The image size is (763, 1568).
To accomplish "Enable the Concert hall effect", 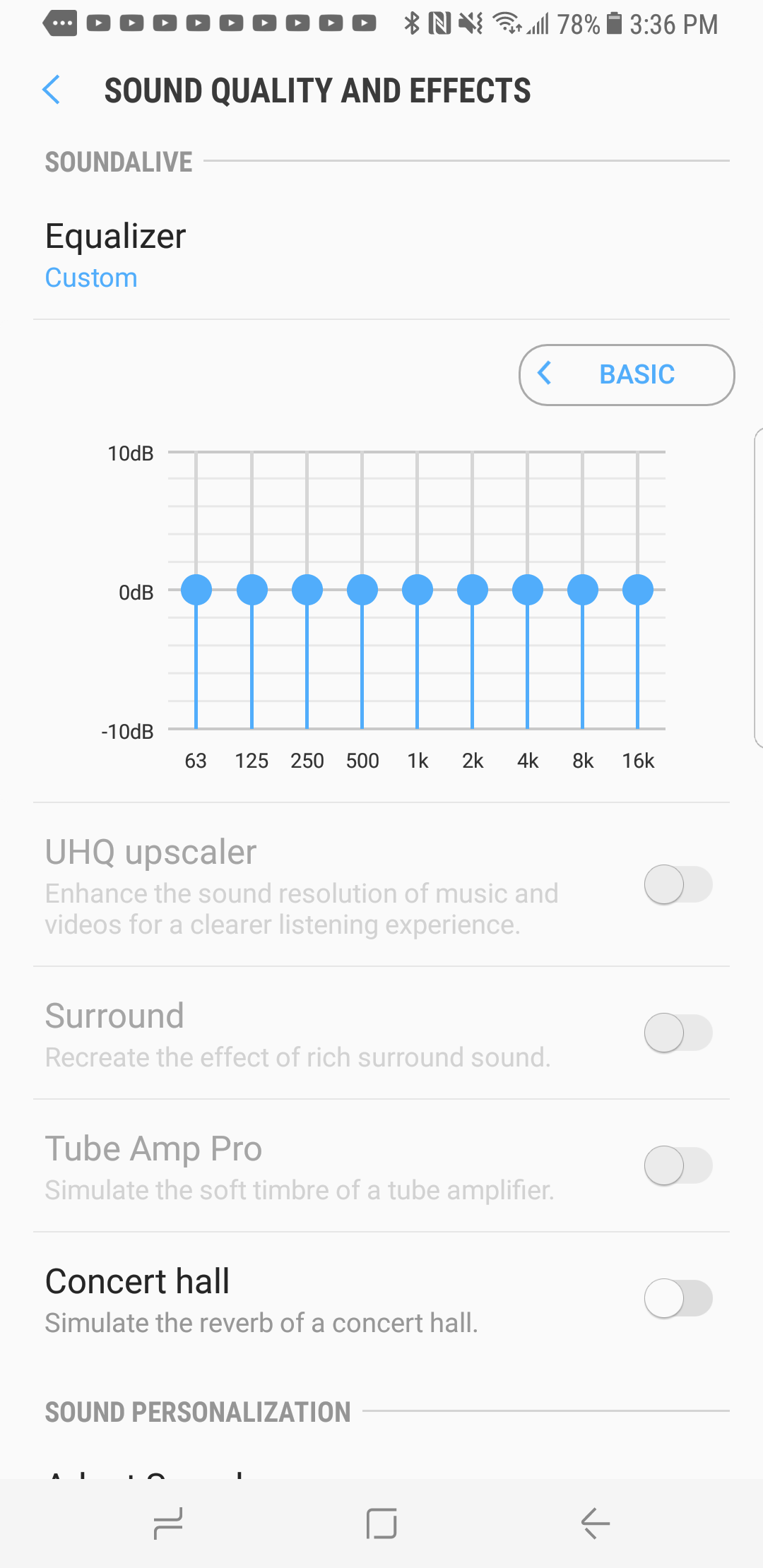I will [678, 1298].
